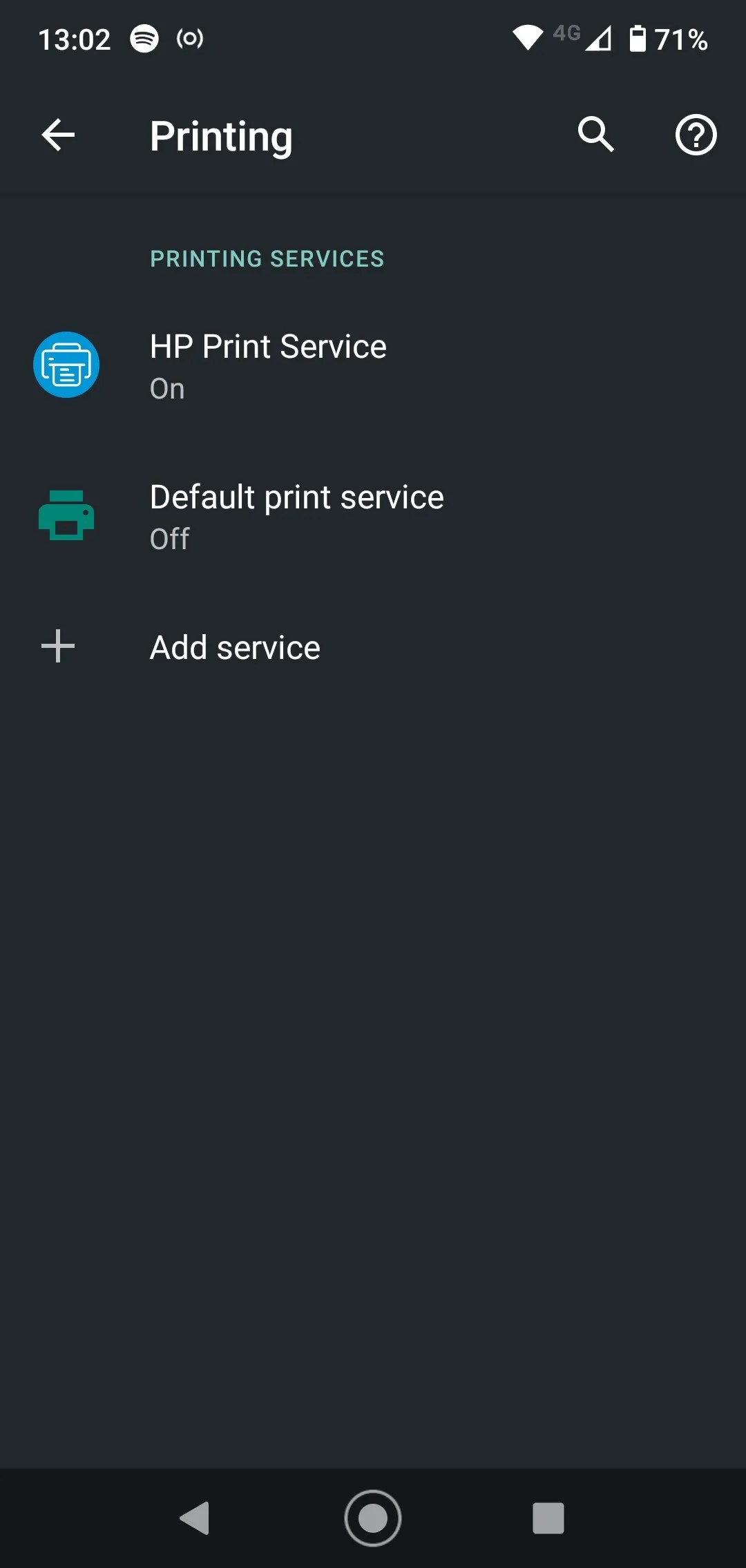Viewport: 746px width, 1568px height.
Task: Open help via the question mark icon
Action: [x=696, y=135]
